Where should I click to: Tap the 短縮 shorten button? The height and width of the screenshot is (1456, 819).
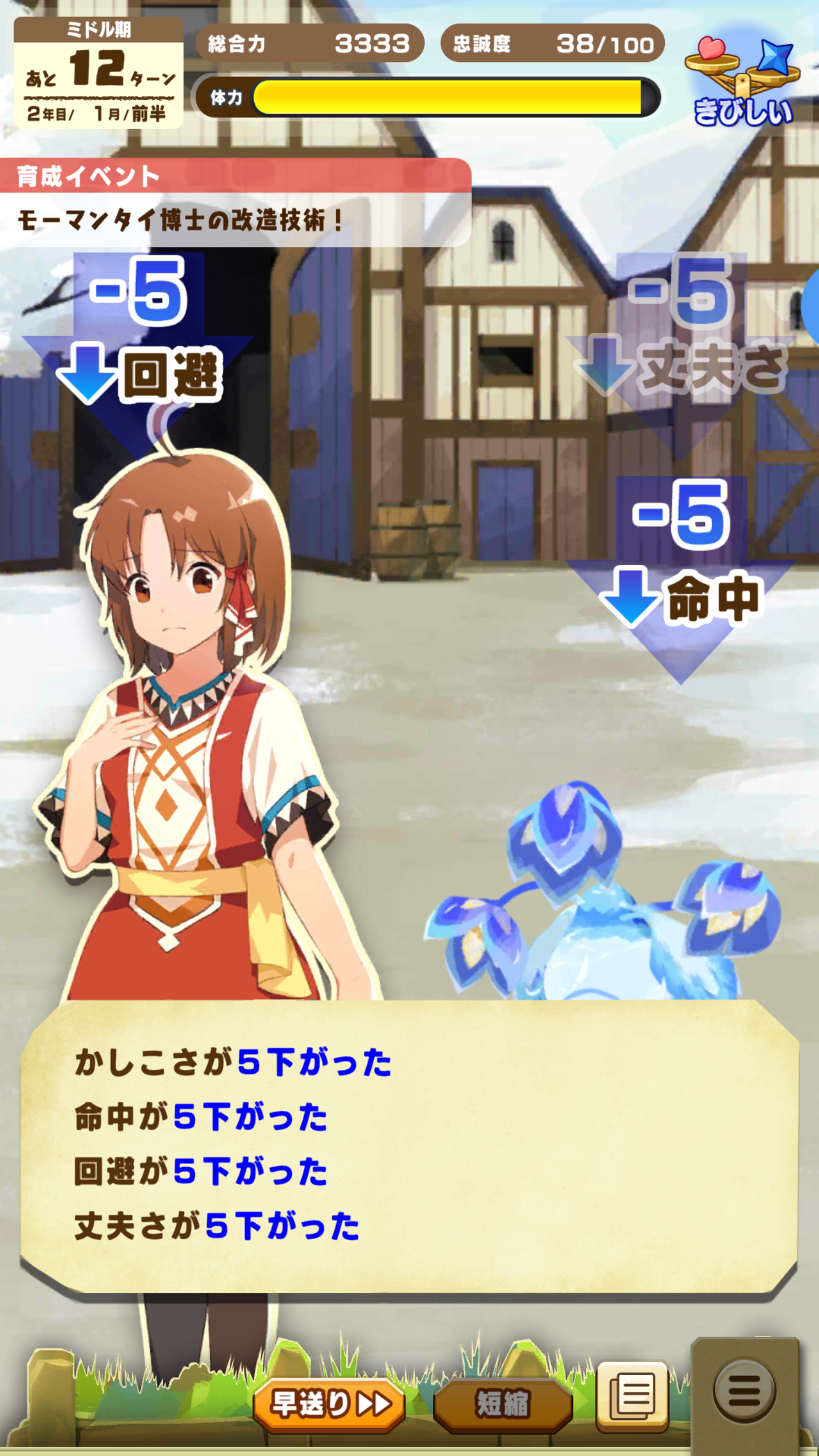click(x=503, y=1404)
